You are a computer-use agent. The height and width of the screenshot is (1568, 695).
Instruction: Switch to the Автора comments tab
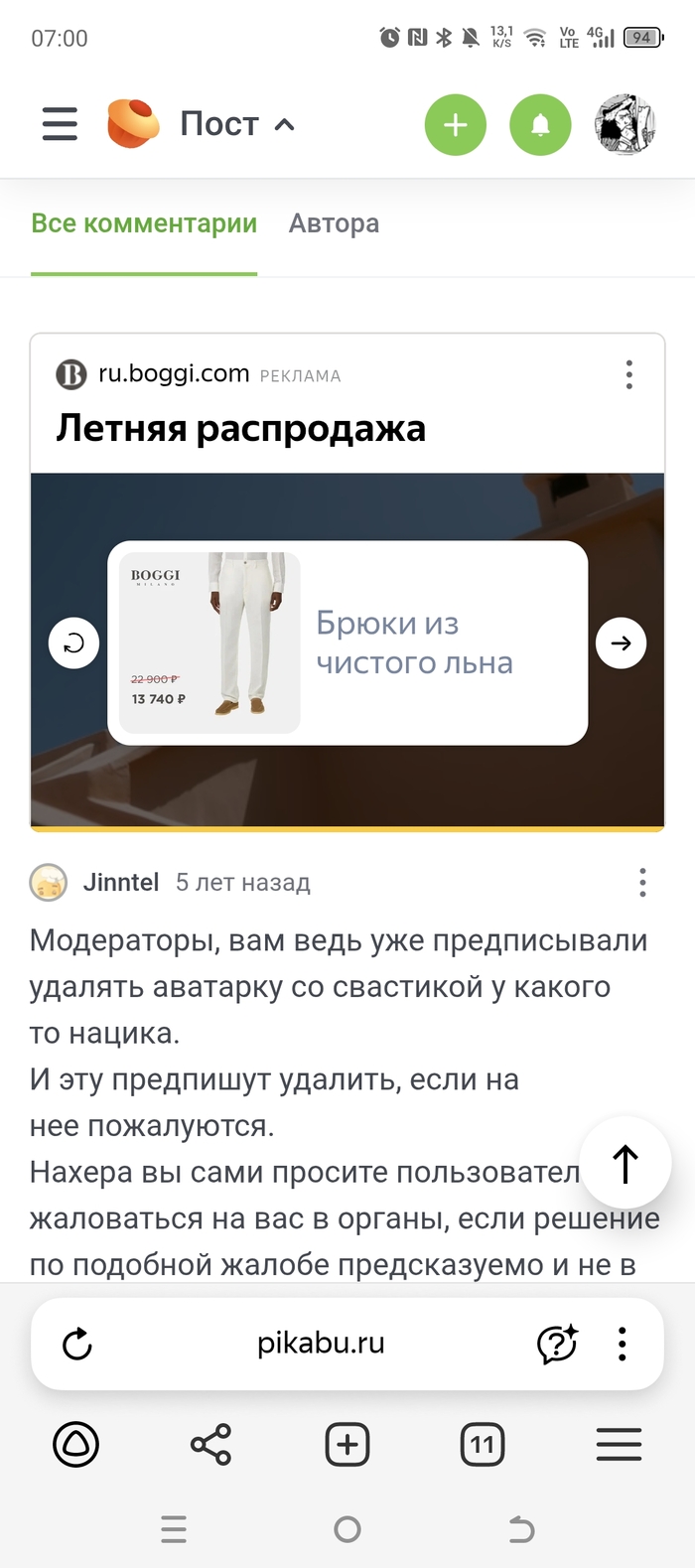[x=334, y=224]
